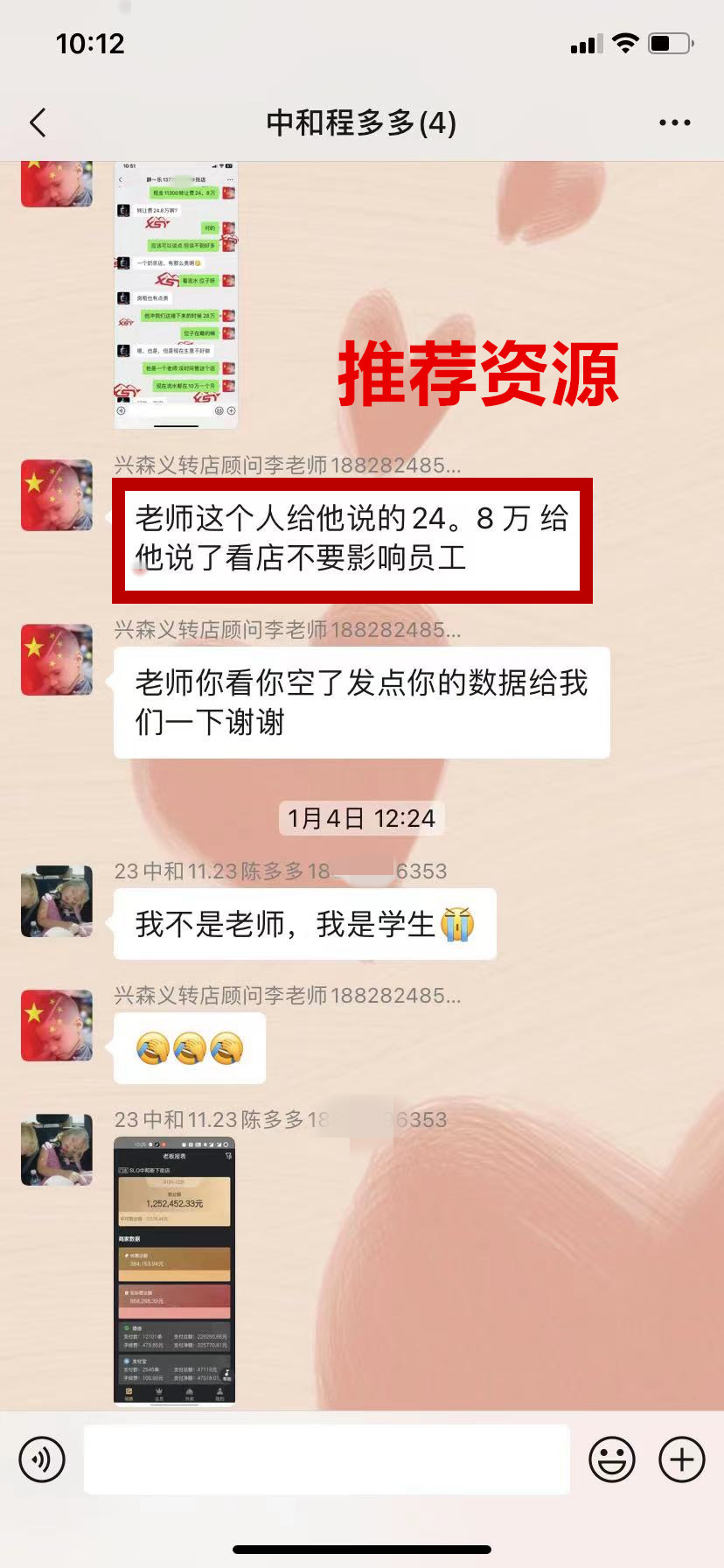Open avatar beside "我不是老师，我是学生" message
Image resolution: width=724 pixels, height=1568 pixels.
57,901
